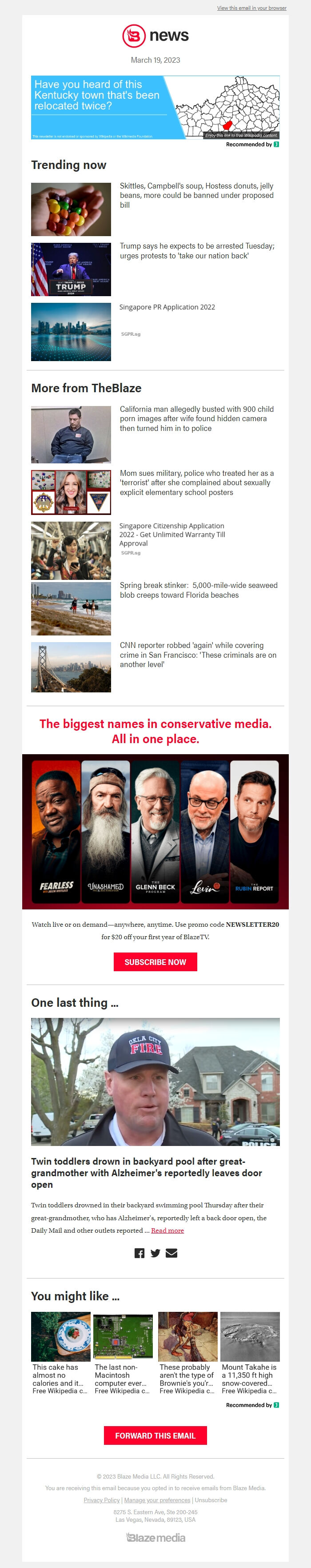Tap the Forward This Email button
This screenshot has width=311, height=1568.
155,1435
